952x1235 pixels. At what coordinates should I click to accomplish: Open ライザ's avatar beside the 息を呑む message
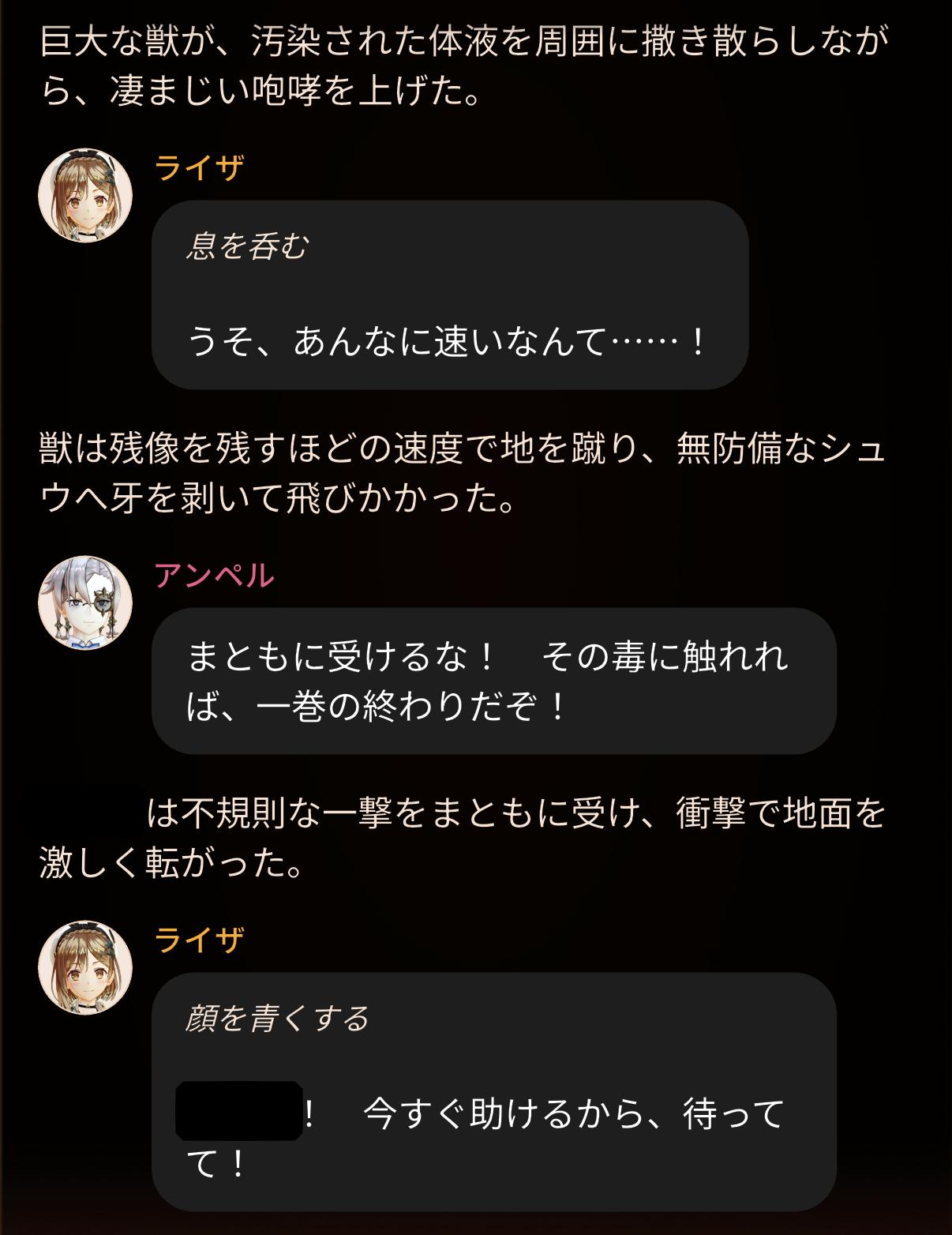coord(85,195)
